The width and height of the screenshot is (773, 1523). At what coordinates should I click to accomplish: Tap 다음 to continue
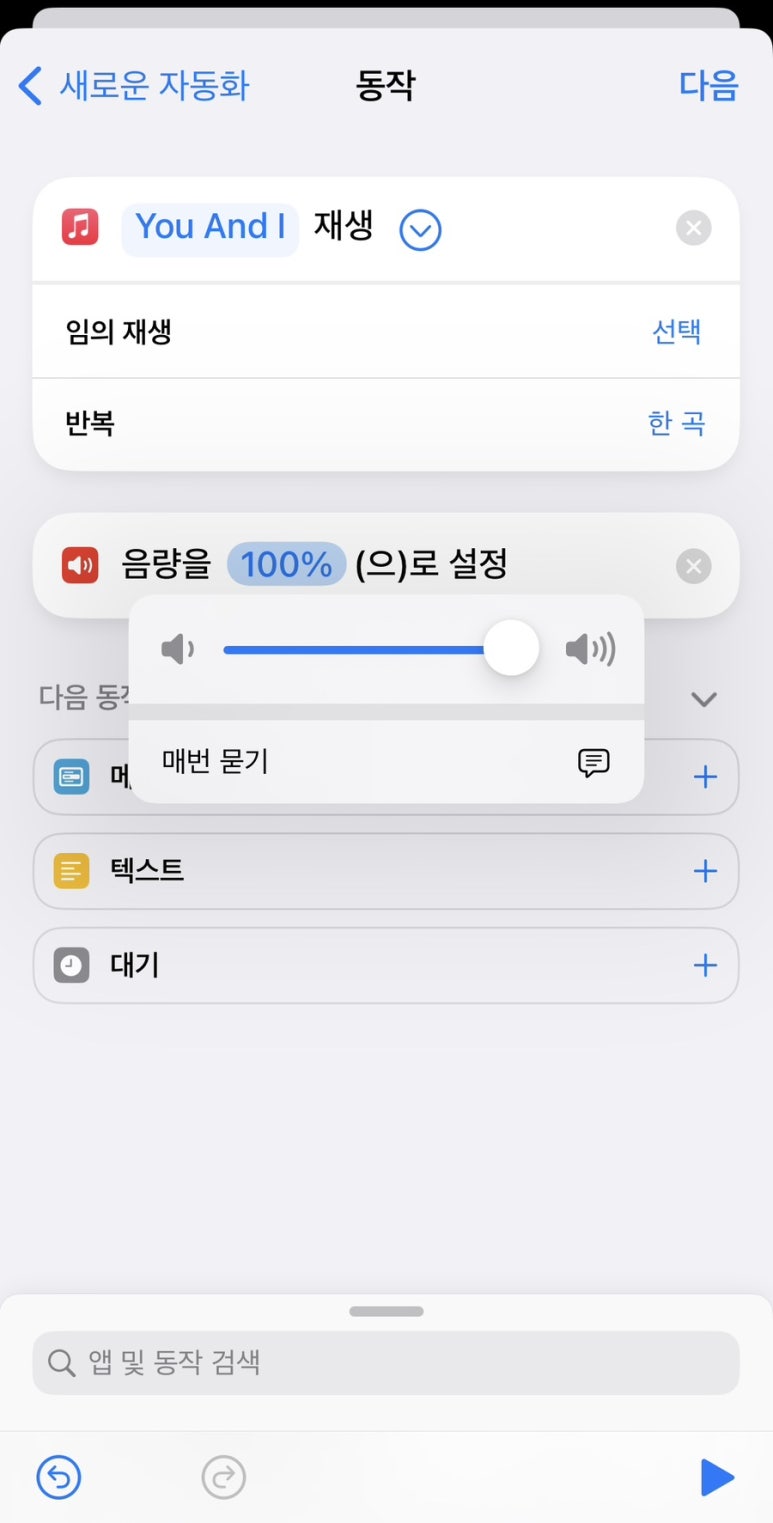[x=708, y=86]
